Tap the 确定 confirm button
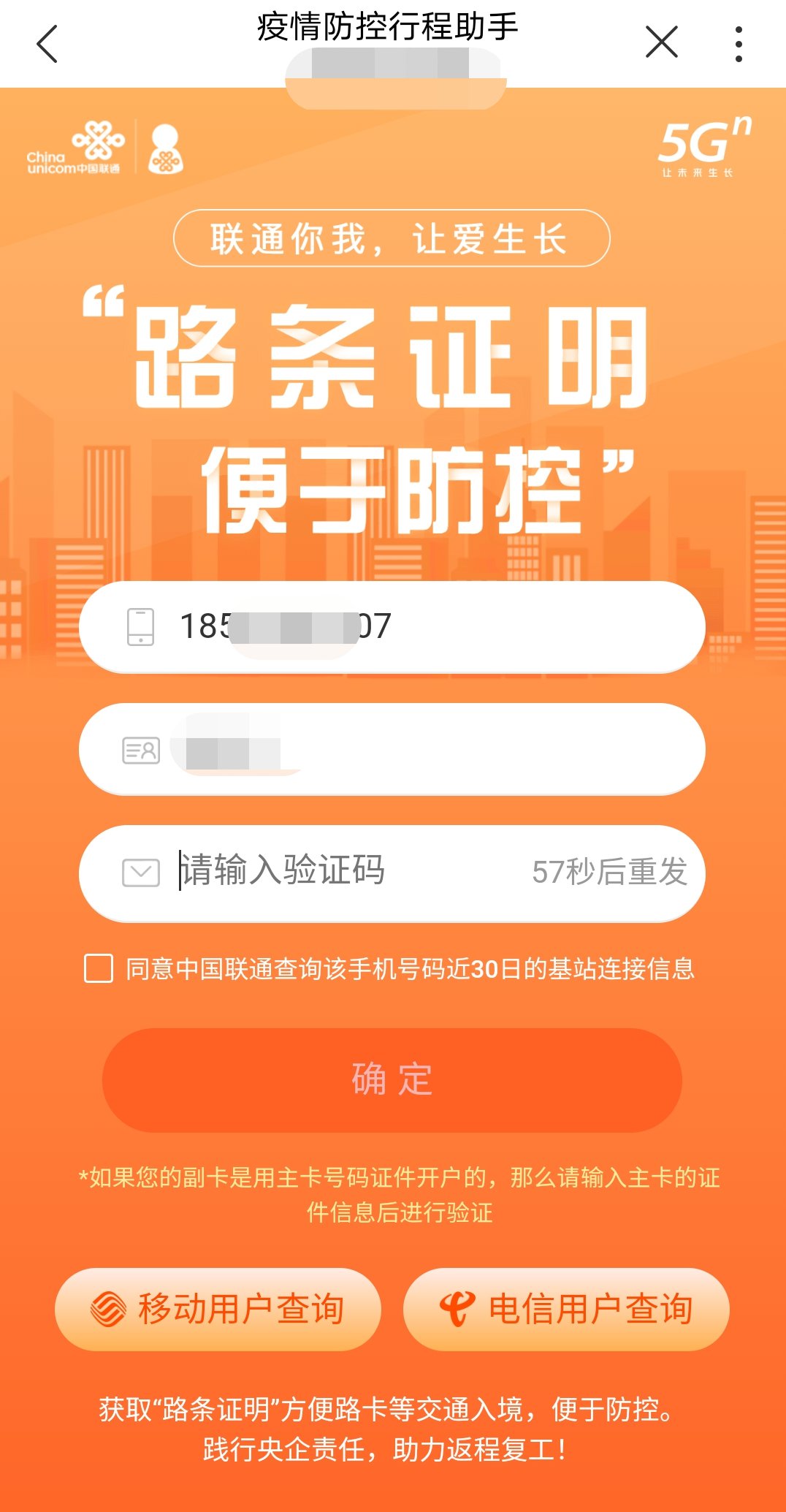 click(392, 1080)
